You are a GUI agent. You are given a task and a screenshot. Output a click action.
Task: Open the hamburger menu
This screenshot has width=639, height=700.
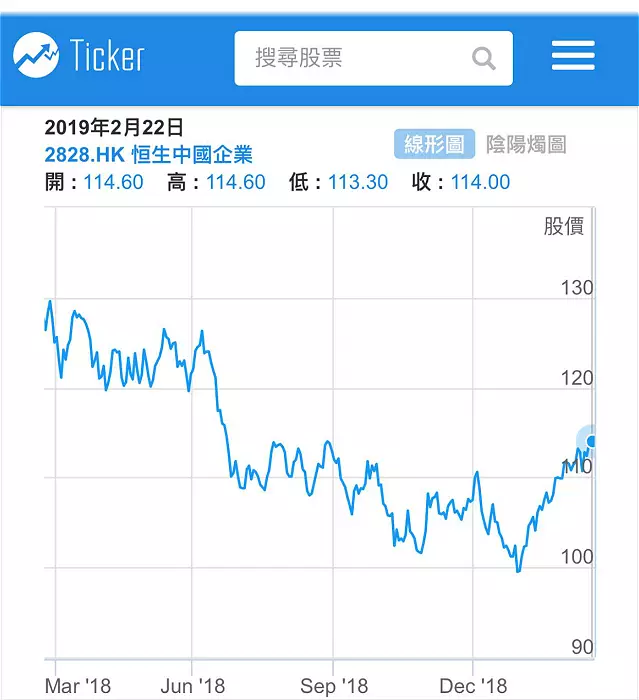[x=573, y=56]
